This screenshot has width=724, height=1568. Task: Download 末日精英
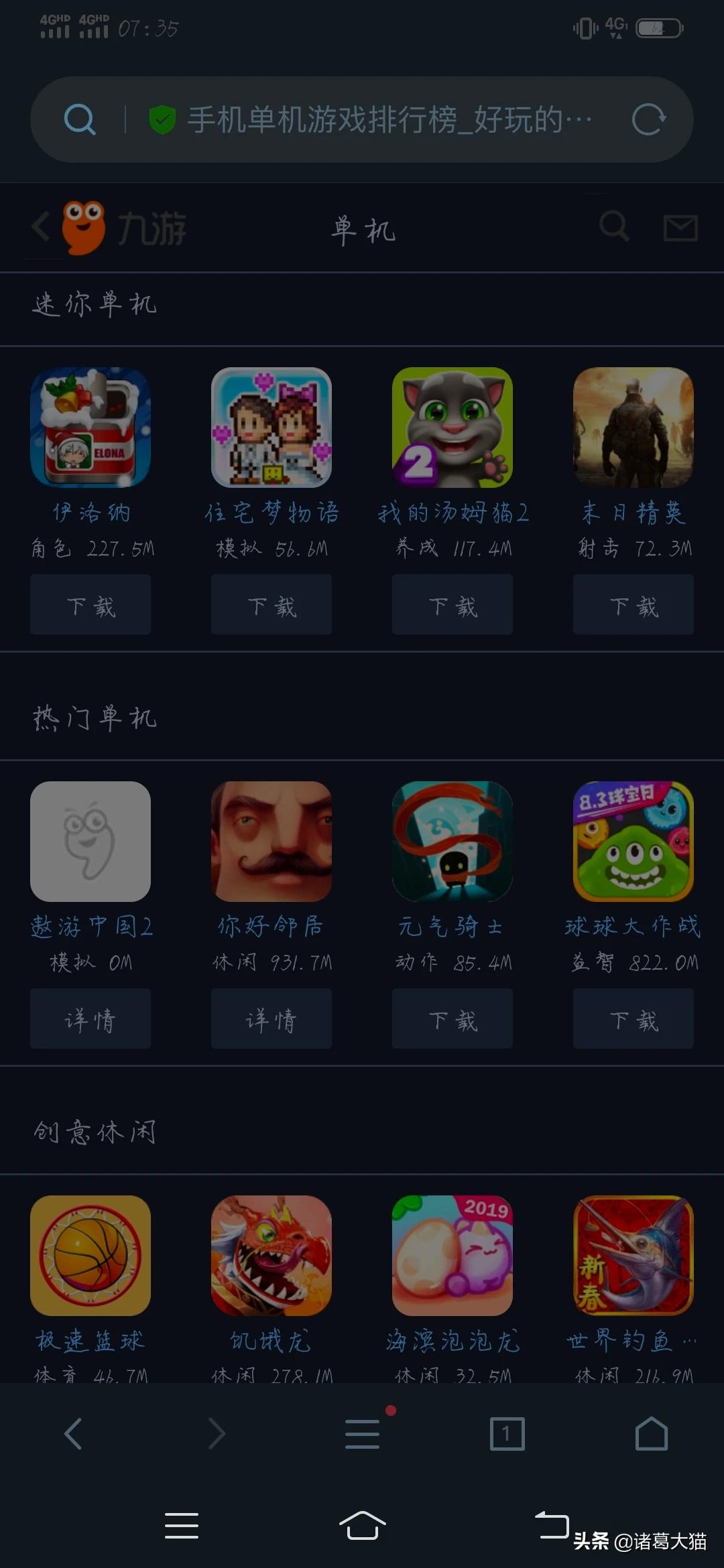point(633,604)
